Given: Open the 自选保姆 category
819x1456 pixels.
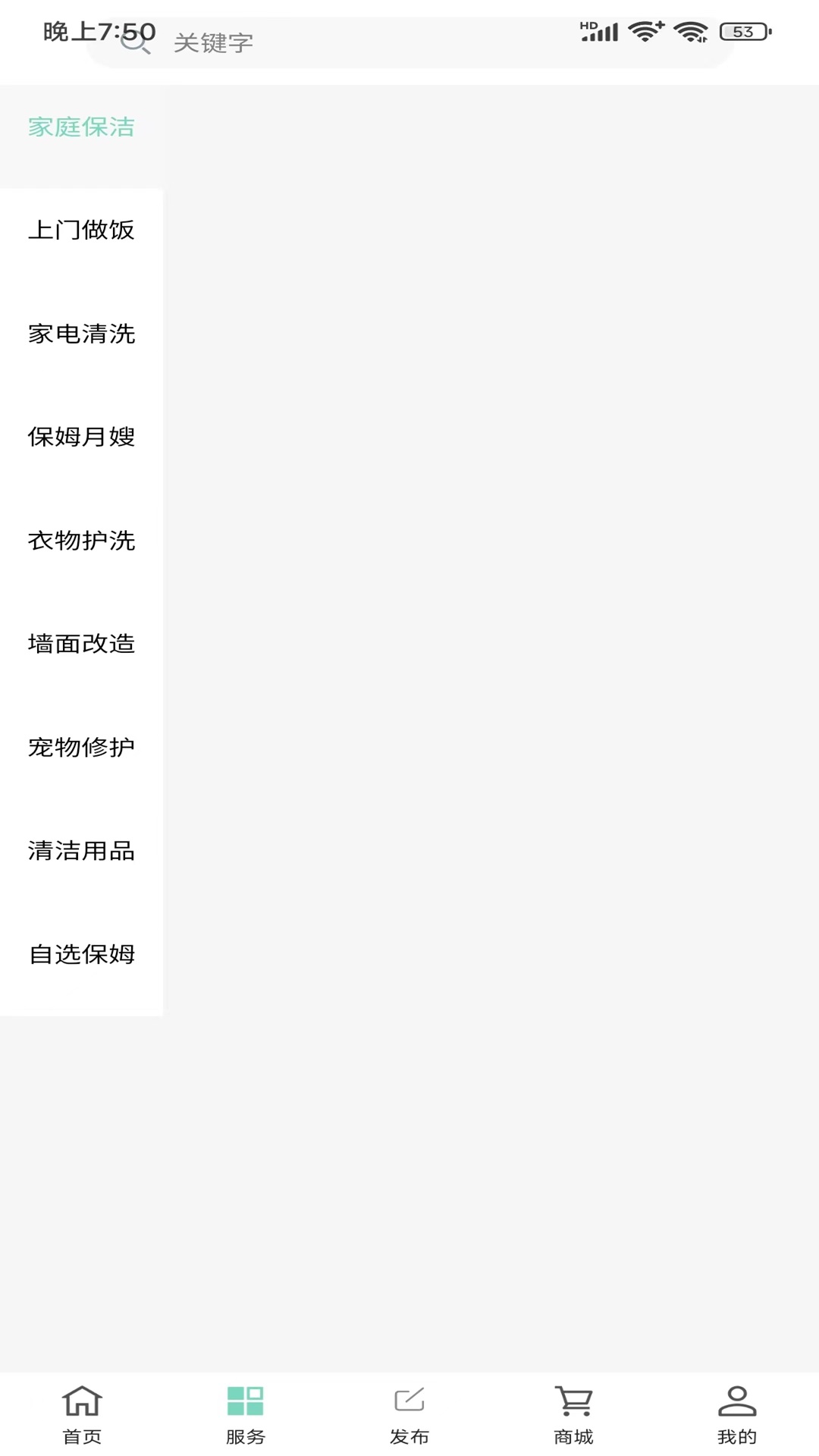Looking at the screenshot, I should click(x=81, y=955).
